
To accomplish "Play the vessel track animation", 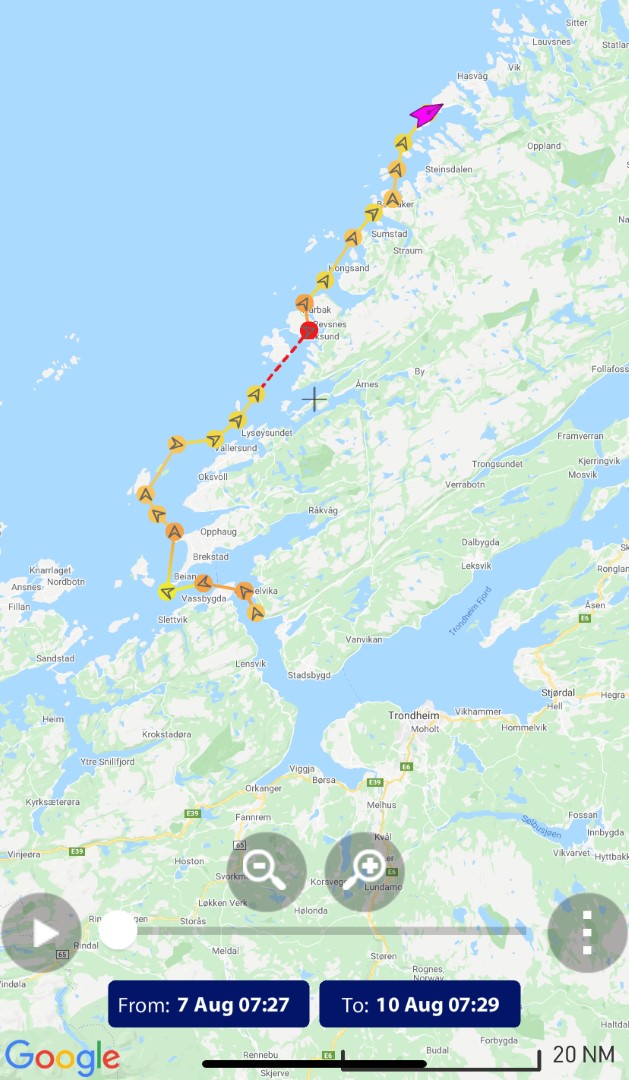I will click(42, 932).
